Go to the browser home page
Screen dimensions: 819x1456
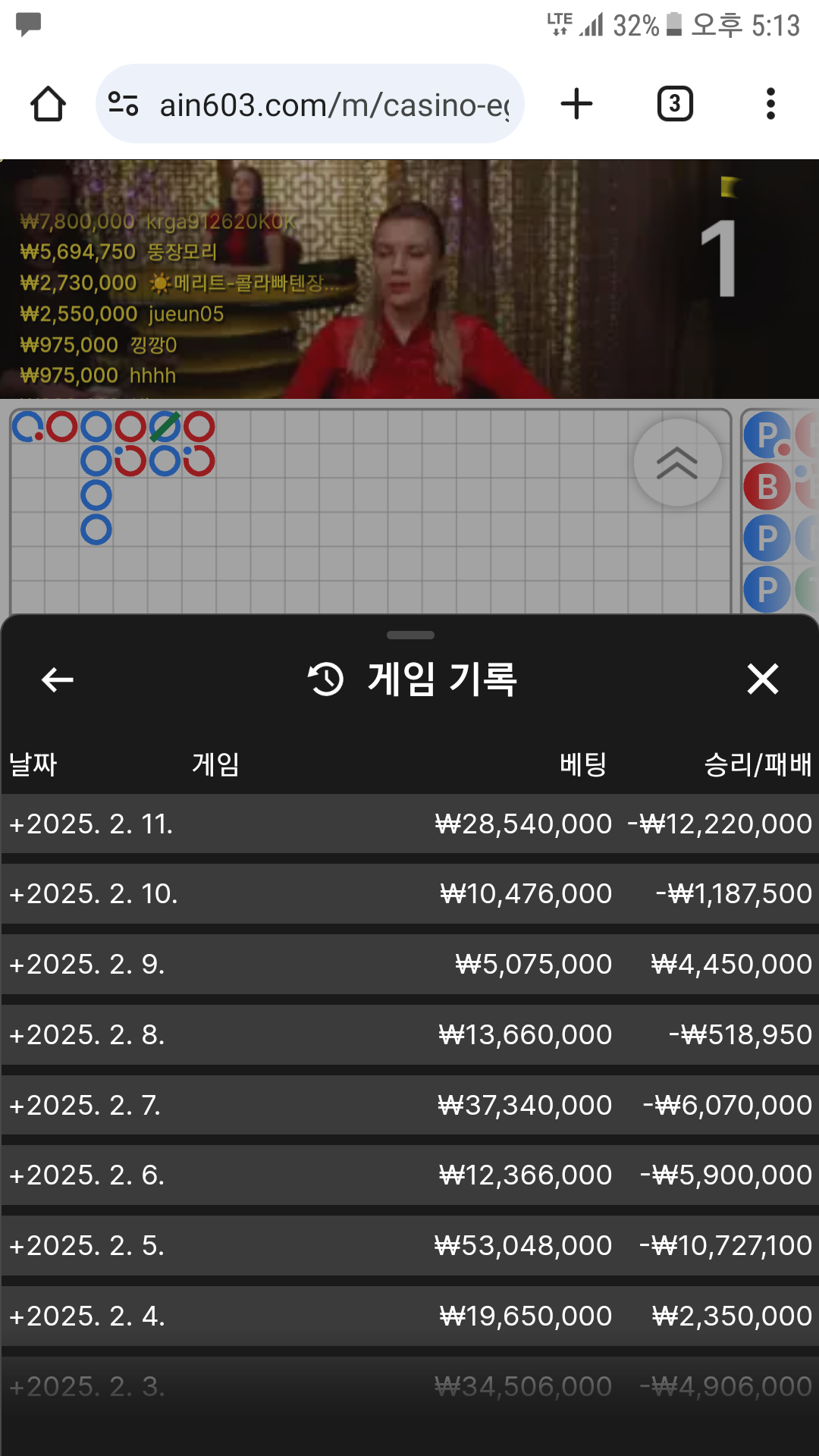point(48,104)
